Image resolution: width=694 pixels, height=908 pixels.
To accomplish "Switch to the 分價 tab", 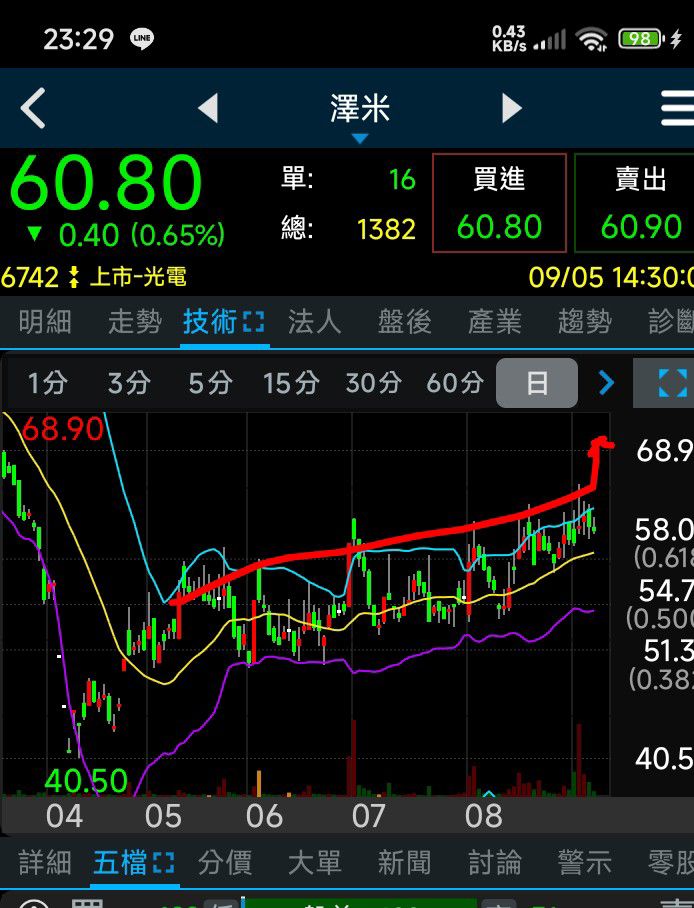I will click(225, 862).
